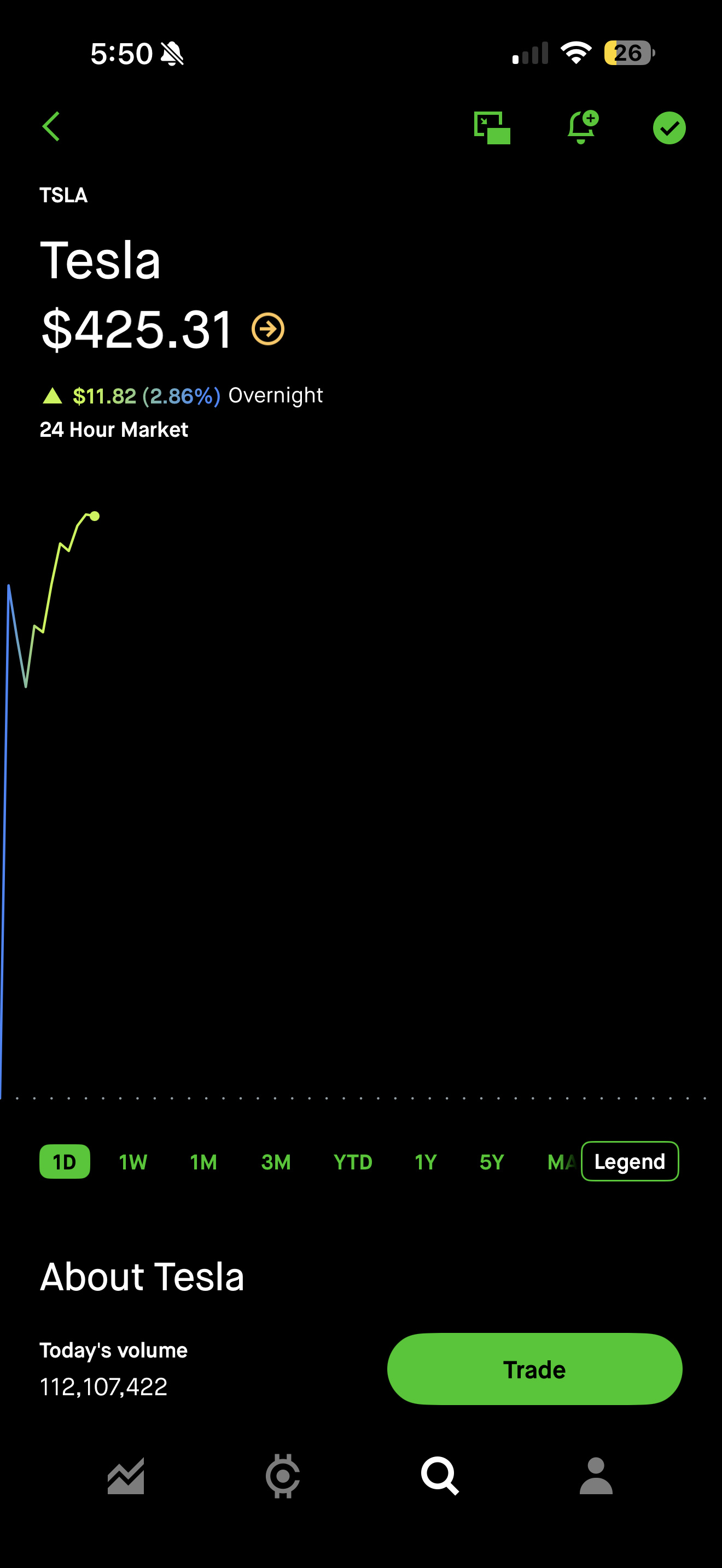Add a price alert with the bell
This screenshot has height=1568, width=722.
pos(581,127)
